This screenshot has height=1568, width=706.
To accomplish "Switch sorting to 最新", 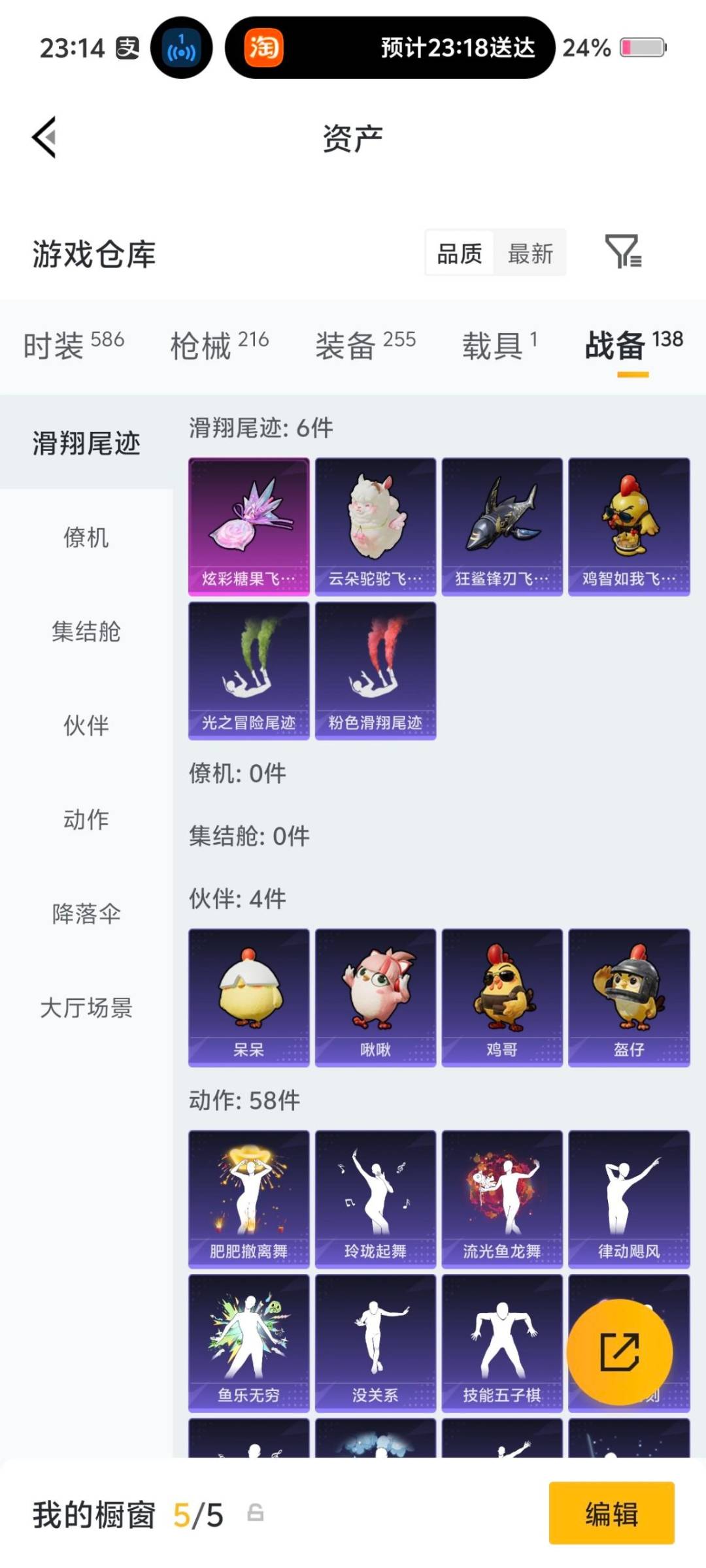I will point(531,253).
